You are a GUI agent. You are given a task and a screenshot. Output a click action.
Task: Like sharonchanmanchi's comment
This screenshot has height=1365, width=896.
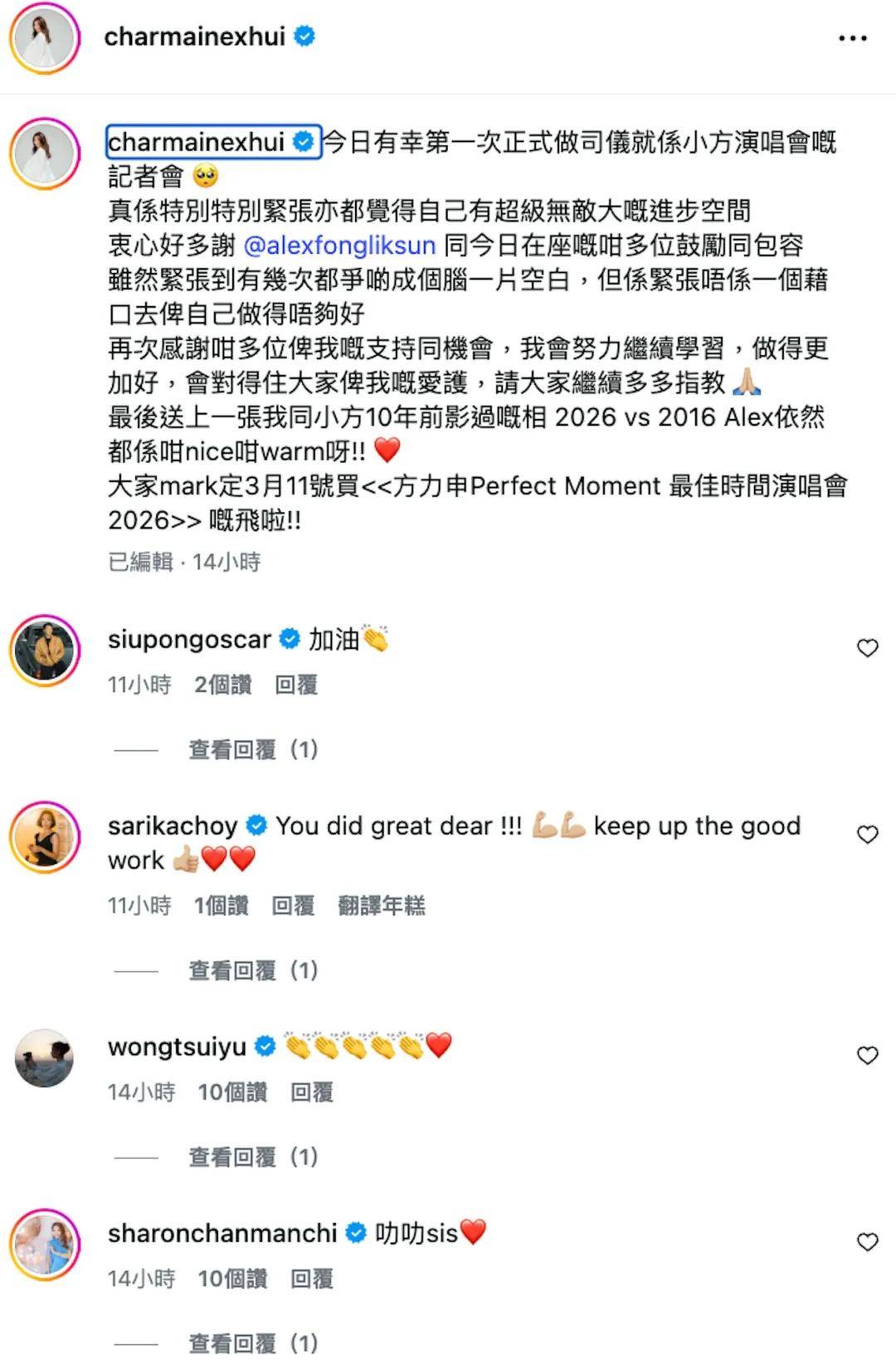click(867, 1242)
